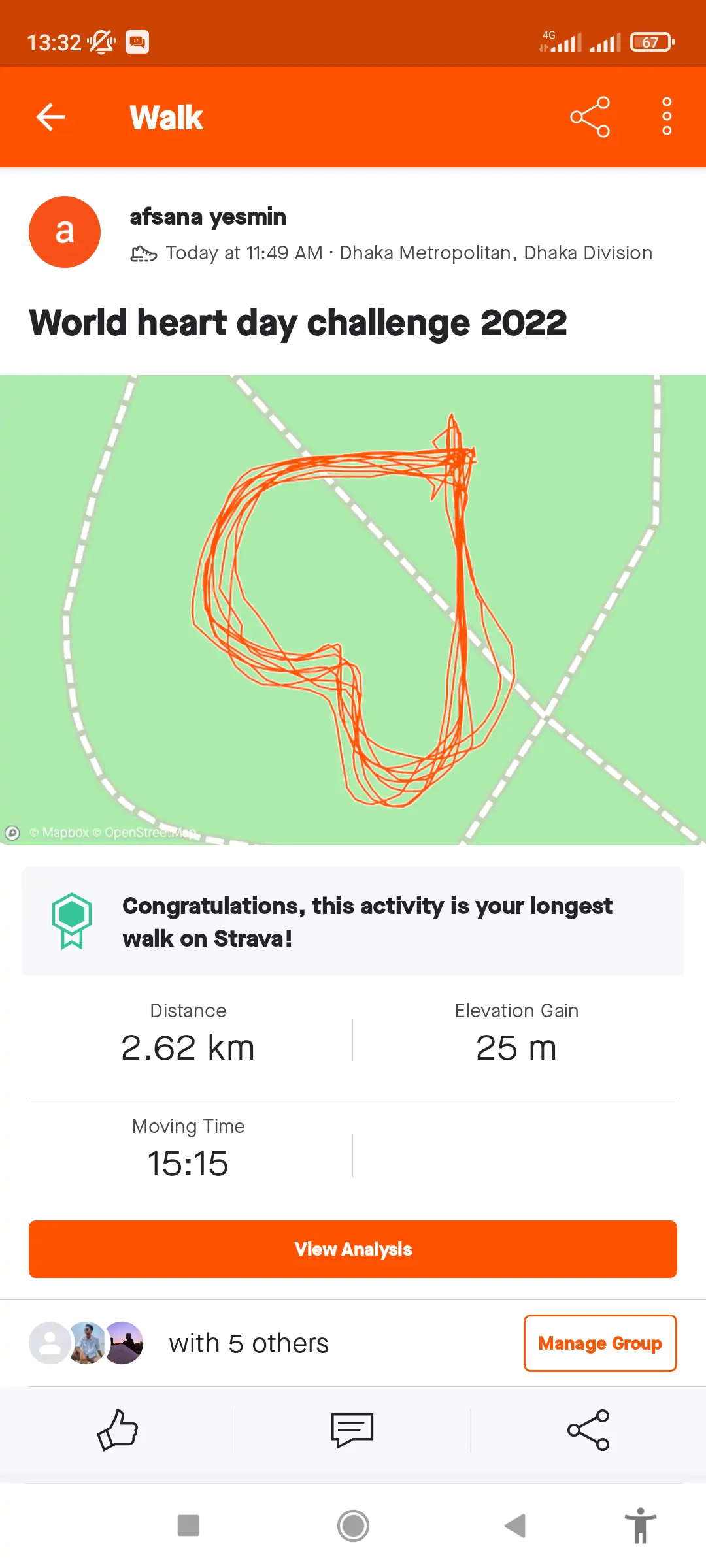
Task: Open afsana yesmin's profile avatar
Action: pyautogui.click(x=65, y=232)
